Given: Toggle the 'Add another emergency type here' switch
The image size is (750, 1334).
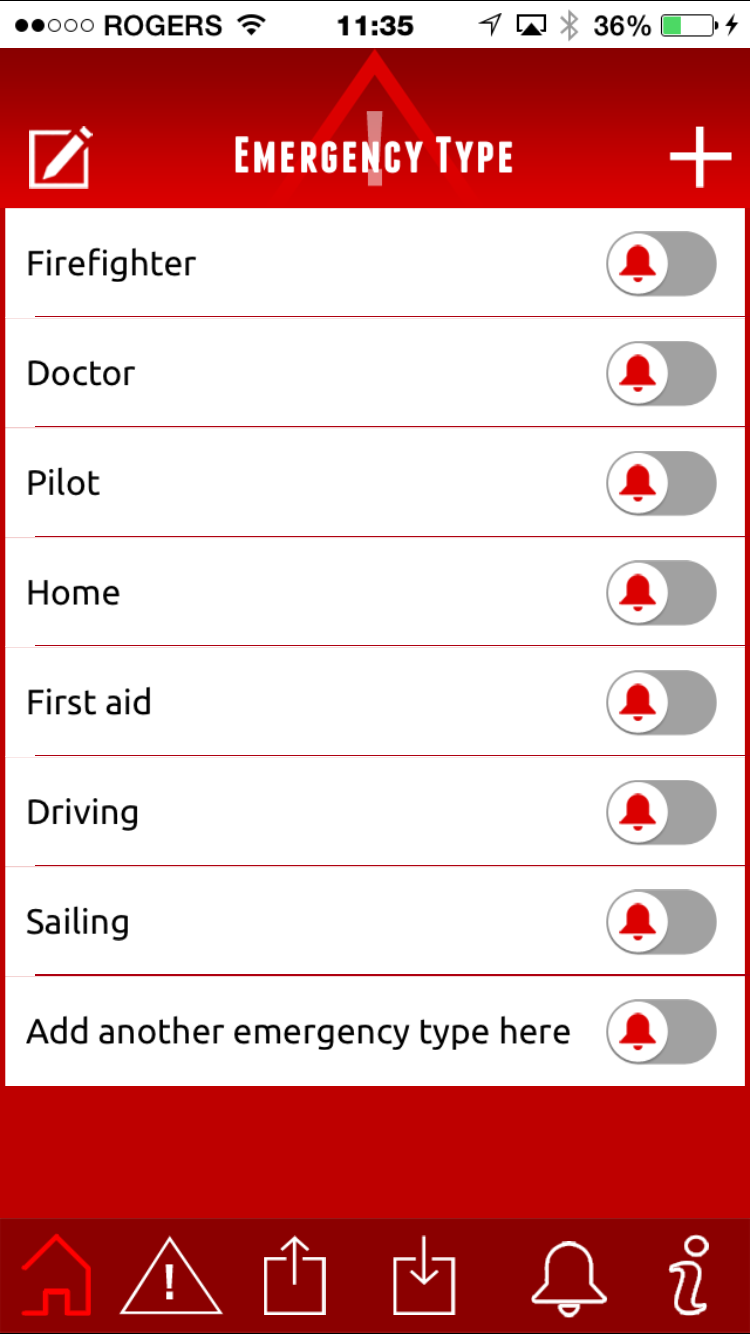Looking at the screenshot, I should coord(661,1031).
